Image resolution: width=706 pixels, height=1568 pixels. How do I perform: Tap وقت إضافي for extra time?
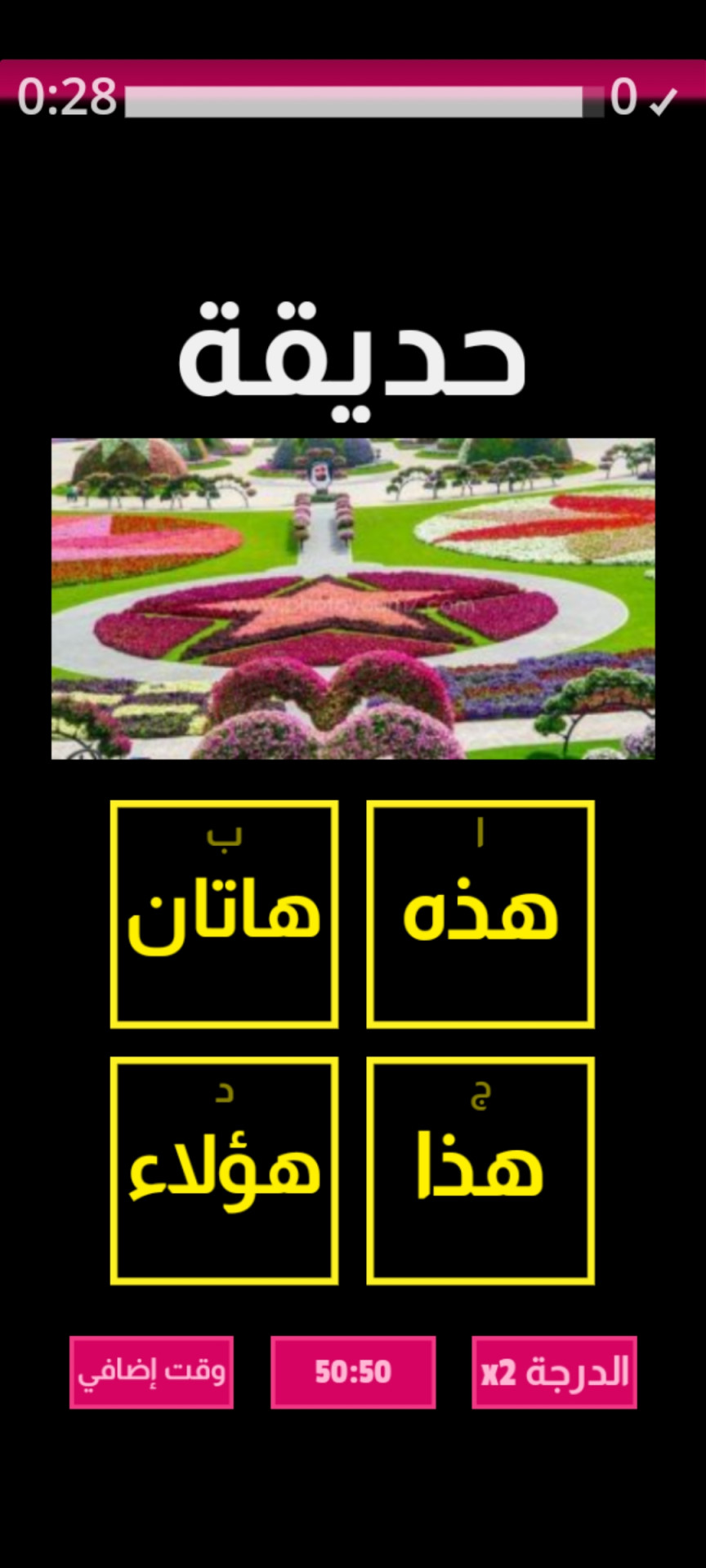tap(151, 1372)
